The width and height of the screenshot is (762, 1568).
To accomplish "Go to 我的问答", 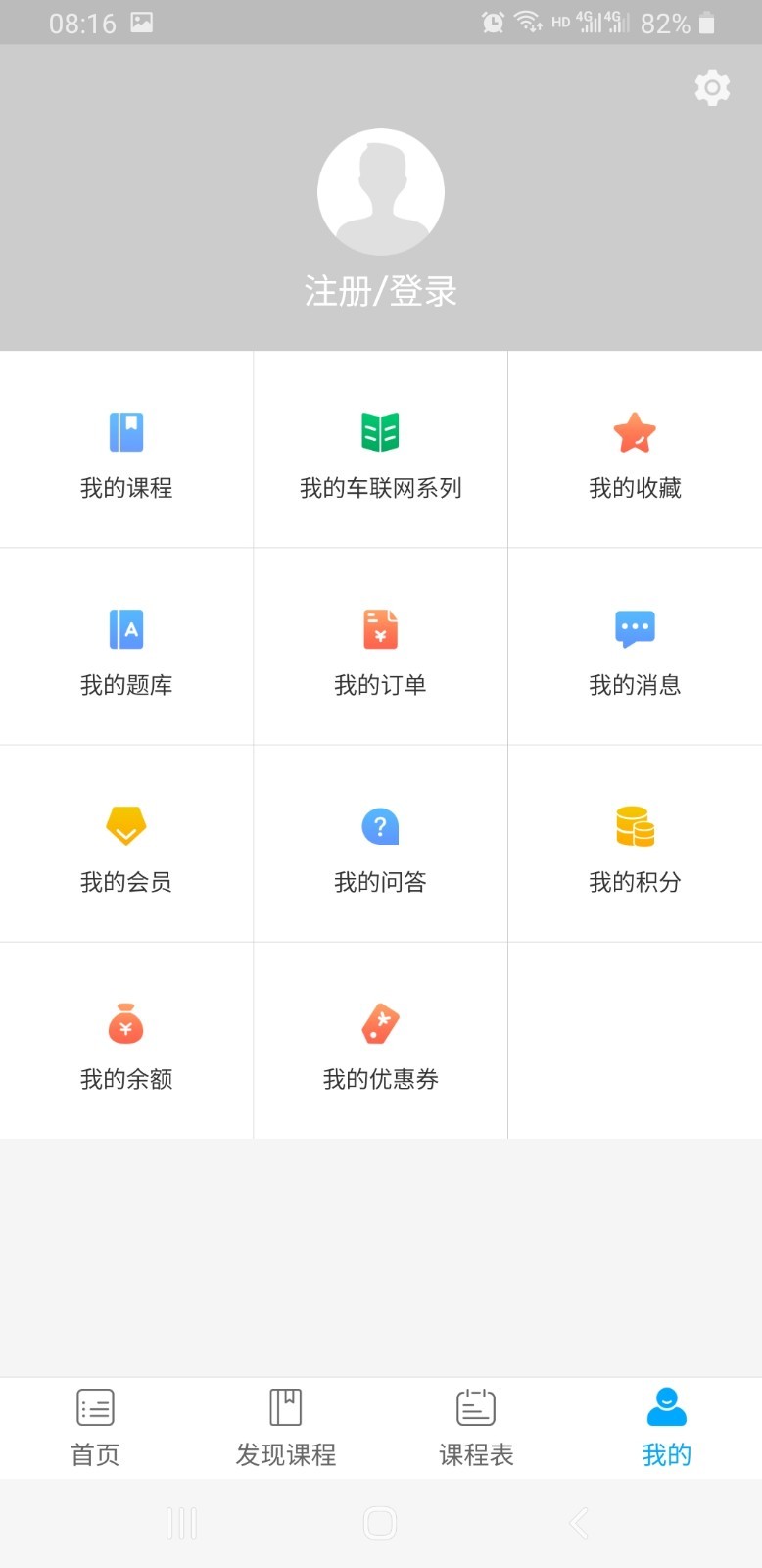I will click(x=380, y=846).
